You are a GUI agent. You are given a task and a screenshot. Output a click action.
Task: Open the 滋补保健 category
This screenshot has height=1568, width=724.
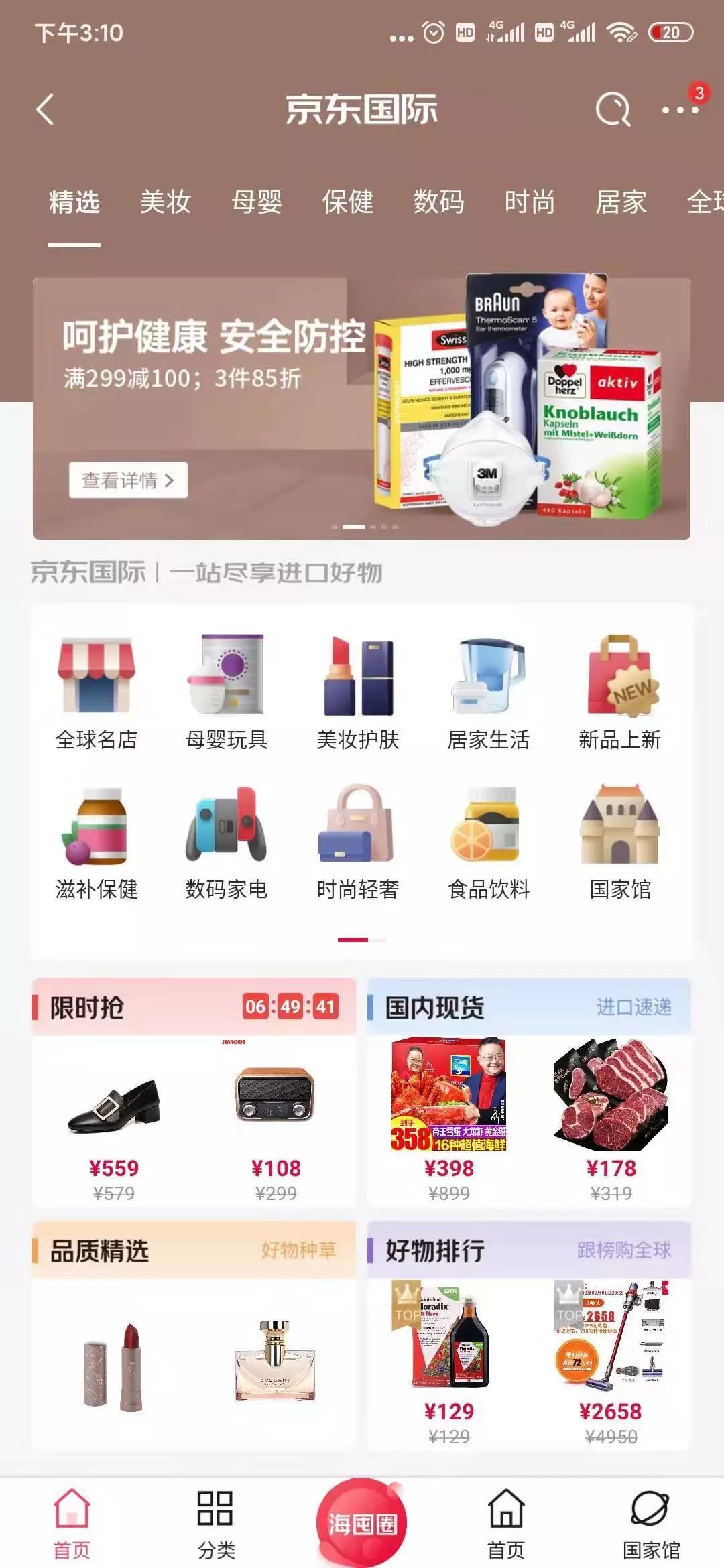tap(96, 843)
